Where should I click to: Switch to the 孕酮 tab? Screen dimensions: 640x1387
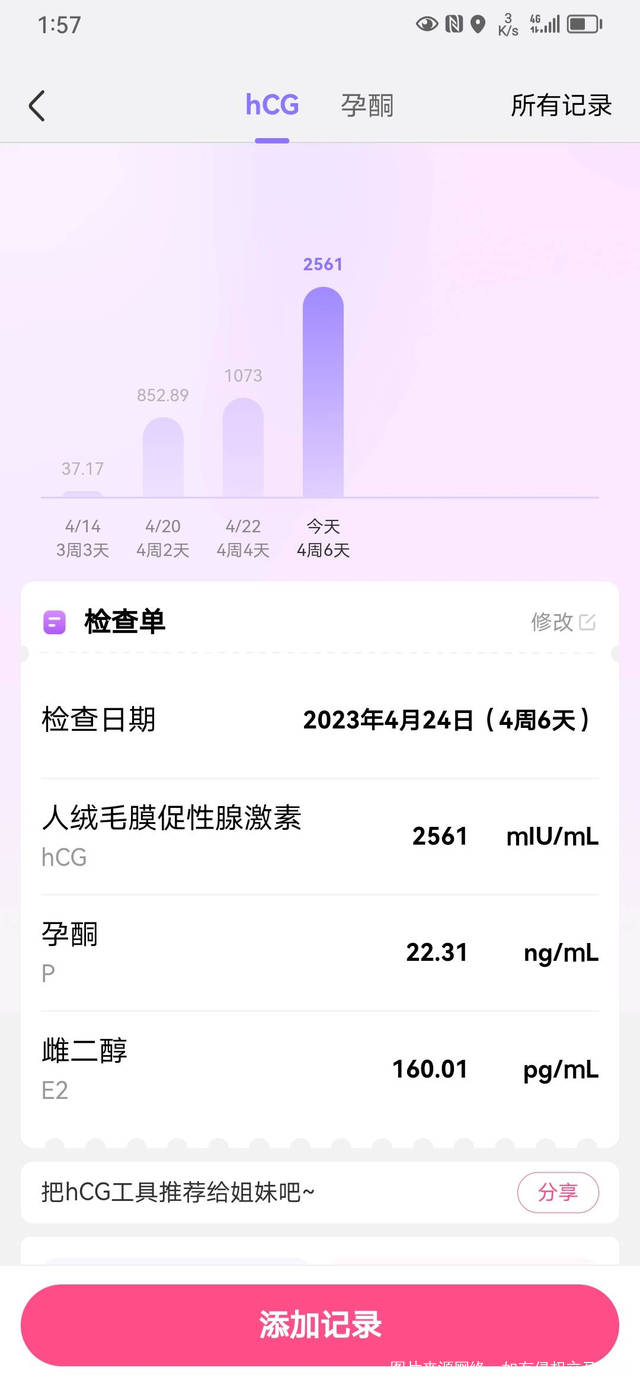click(367, 106)
